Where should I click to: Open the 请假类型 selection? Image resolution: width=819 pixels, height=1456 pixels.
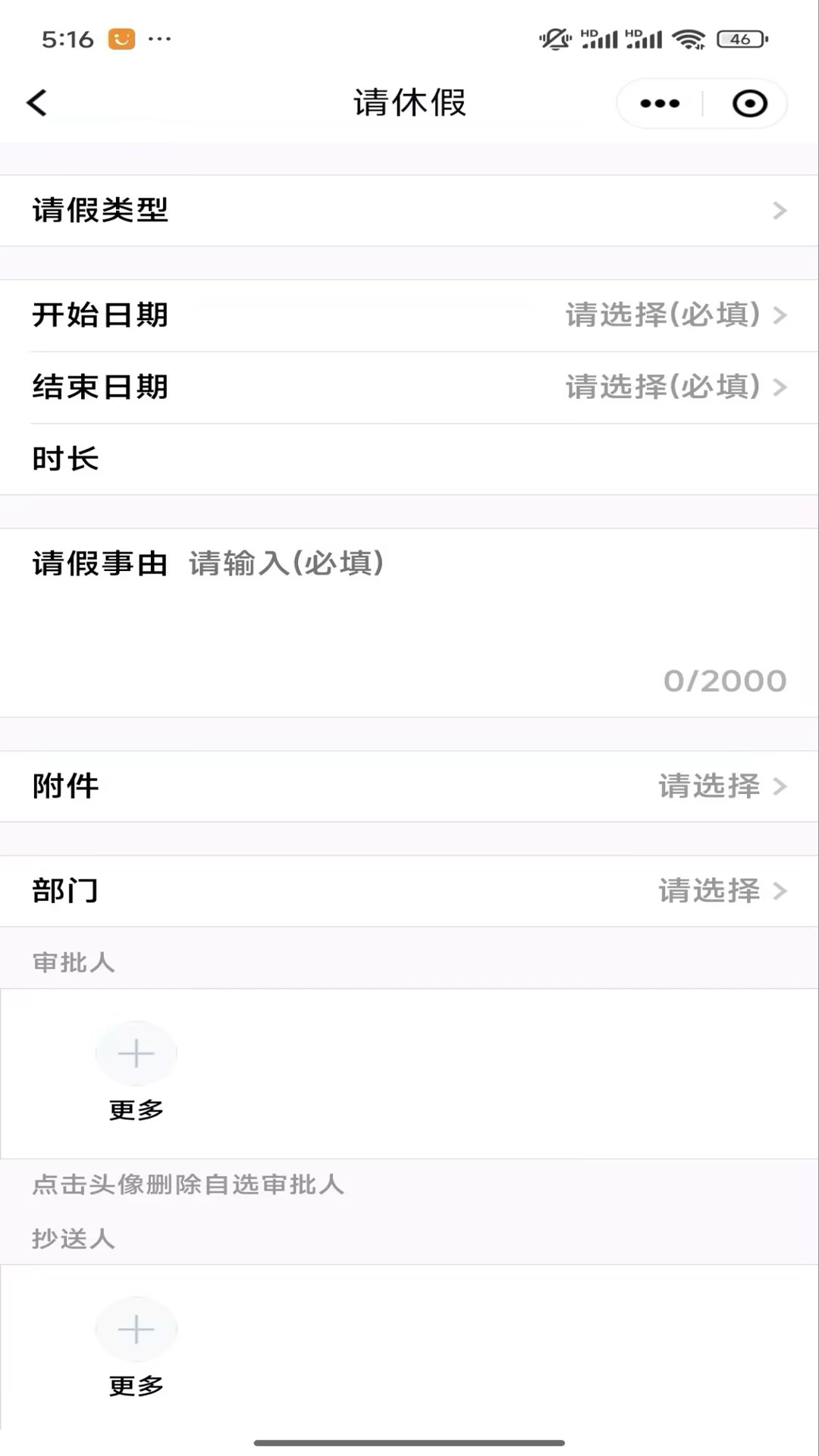coord(409,211)
